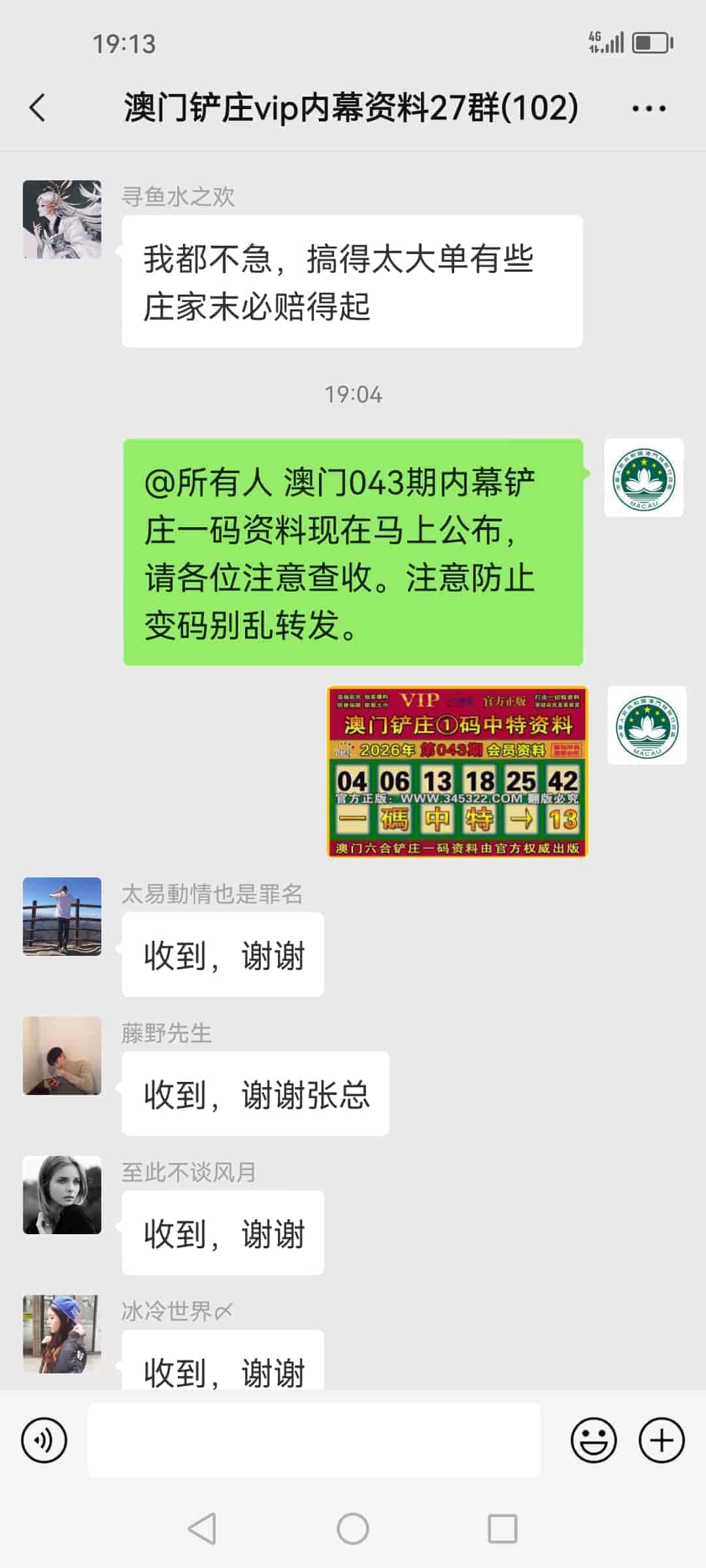Open 至此不谈风月's avatar

pos(61,1196)
